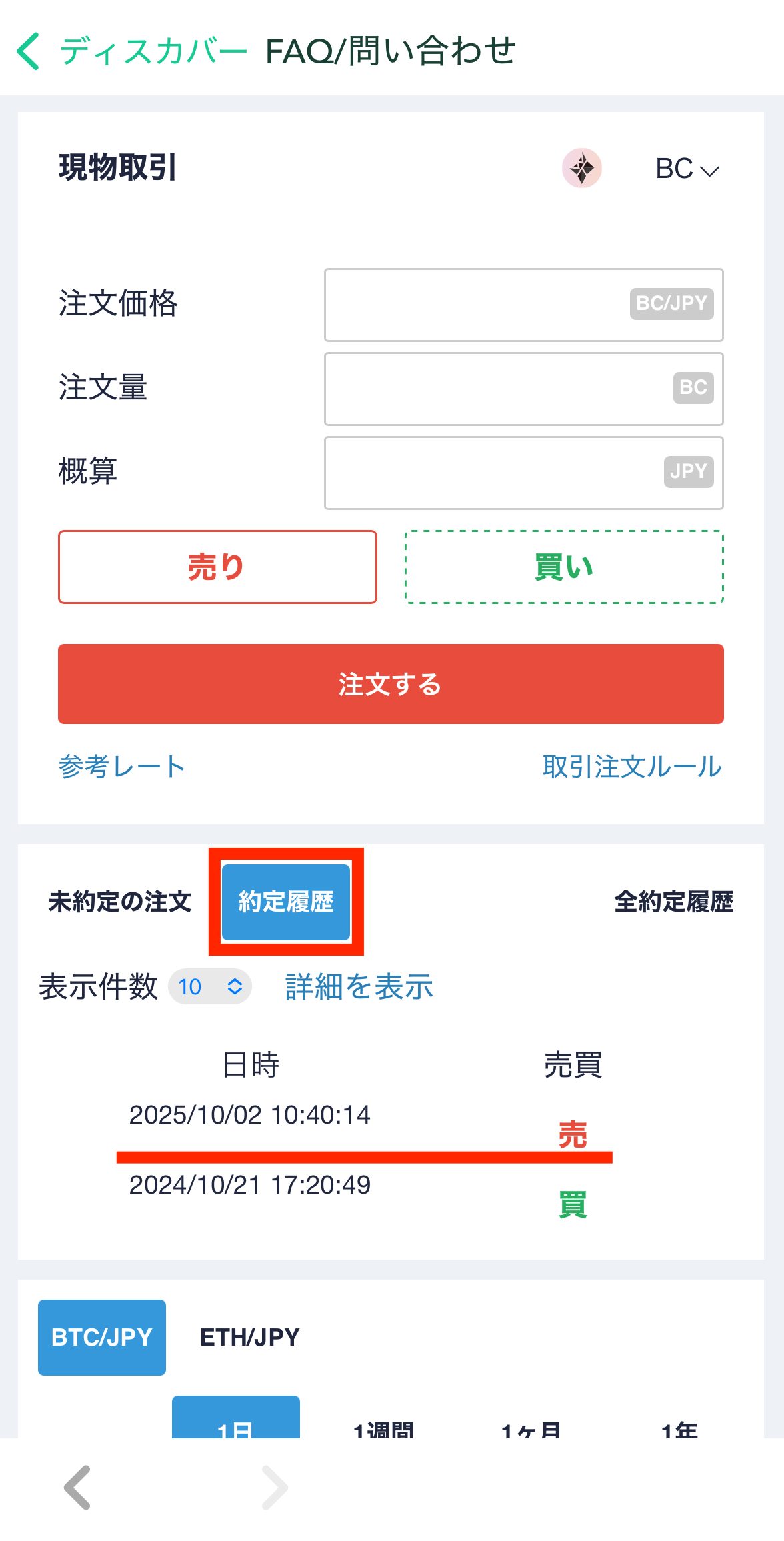Change 表示件数 from 10
The image size is (784, 1541).
point(209,986)
